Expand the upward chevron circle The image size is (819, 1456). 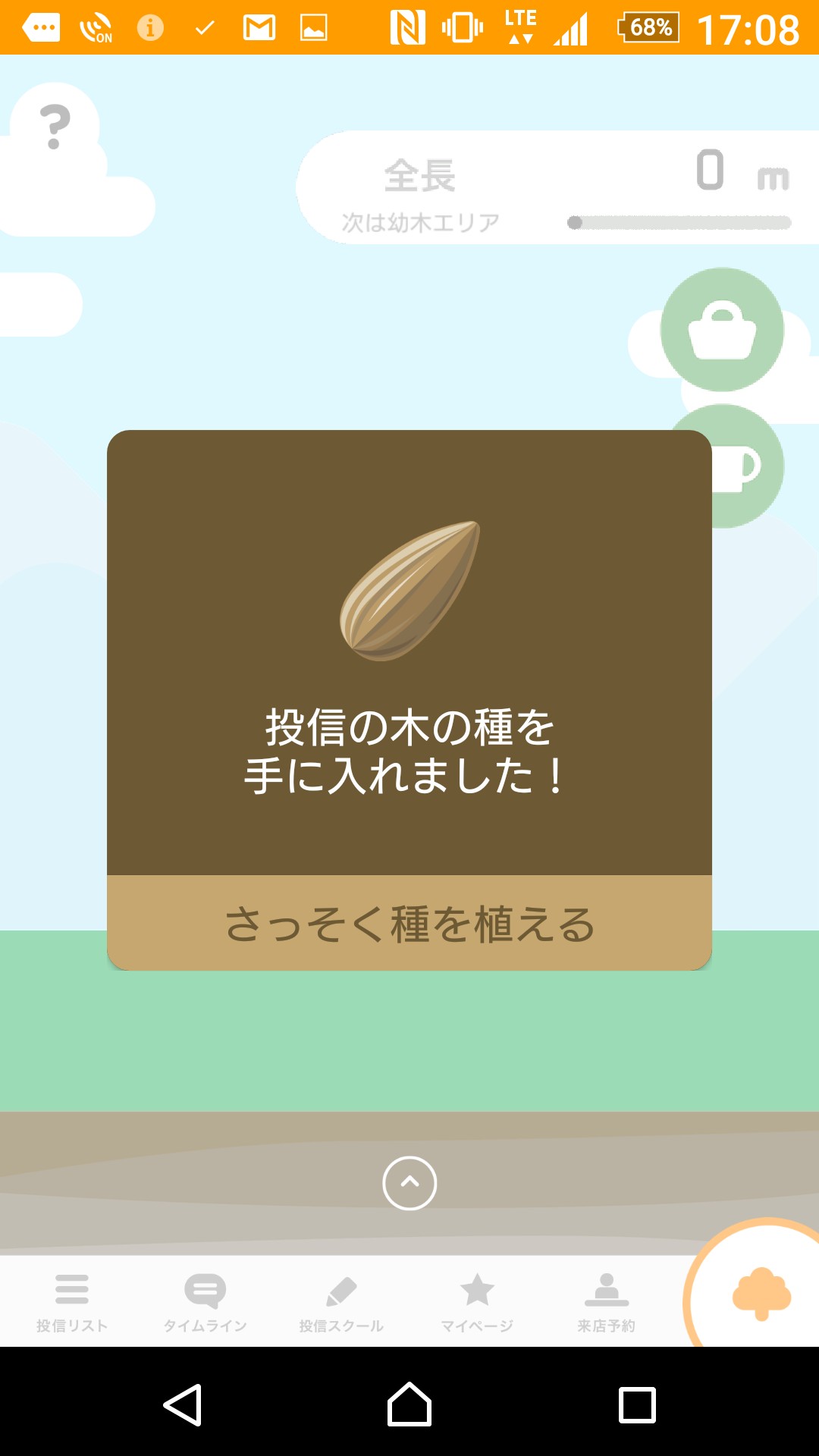point(409,1183)
